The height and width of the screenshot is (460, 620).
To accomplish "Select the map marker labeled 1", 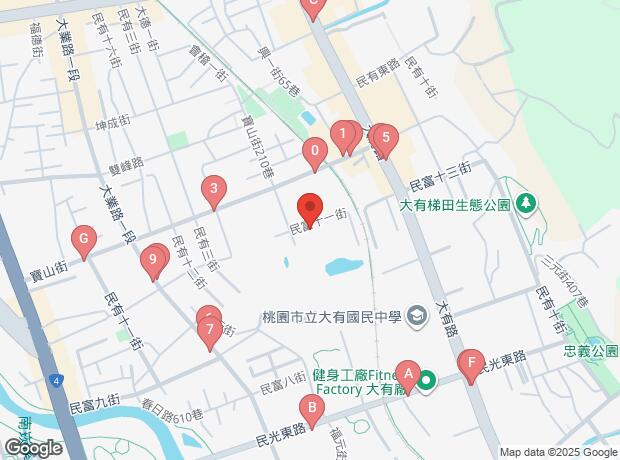I will click(343, 133).
